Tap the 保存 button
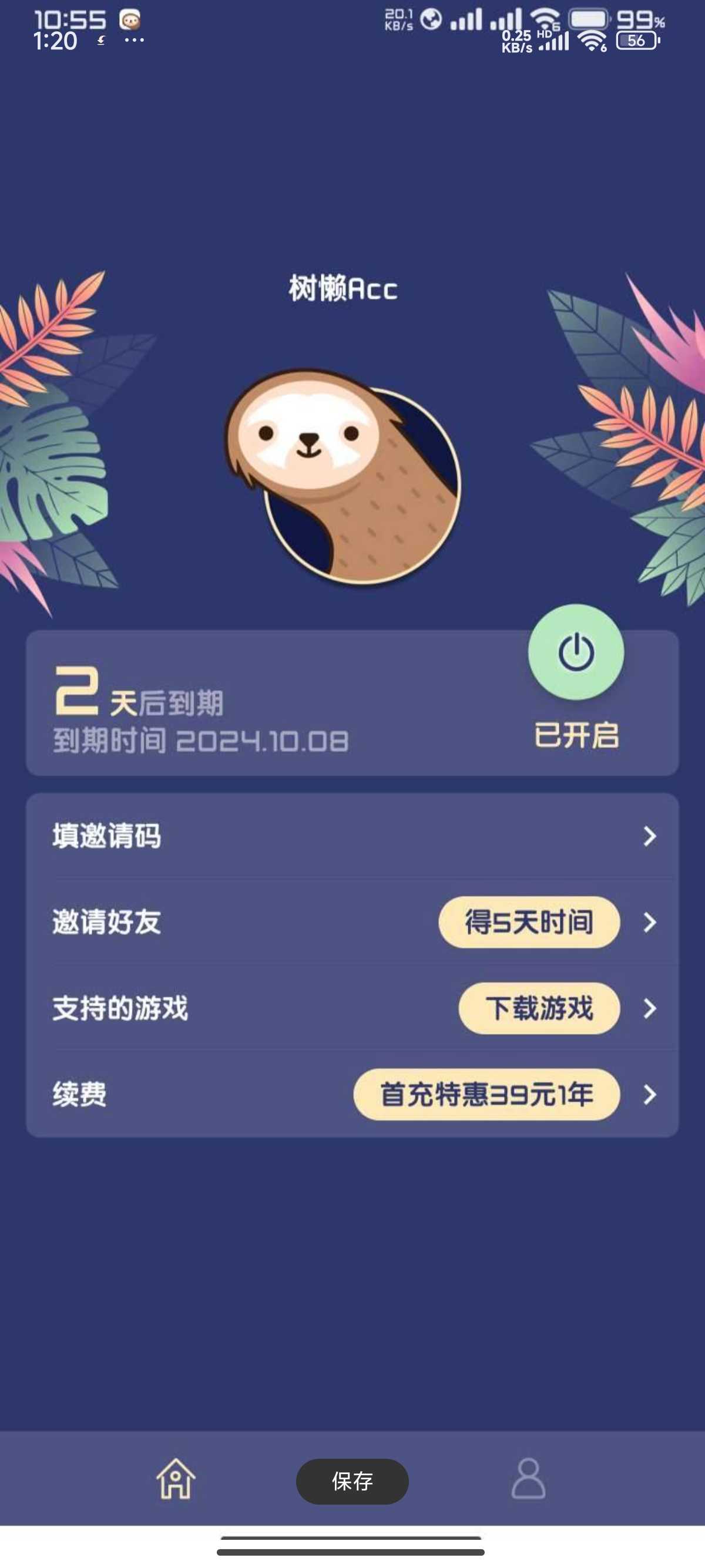 352,1481
